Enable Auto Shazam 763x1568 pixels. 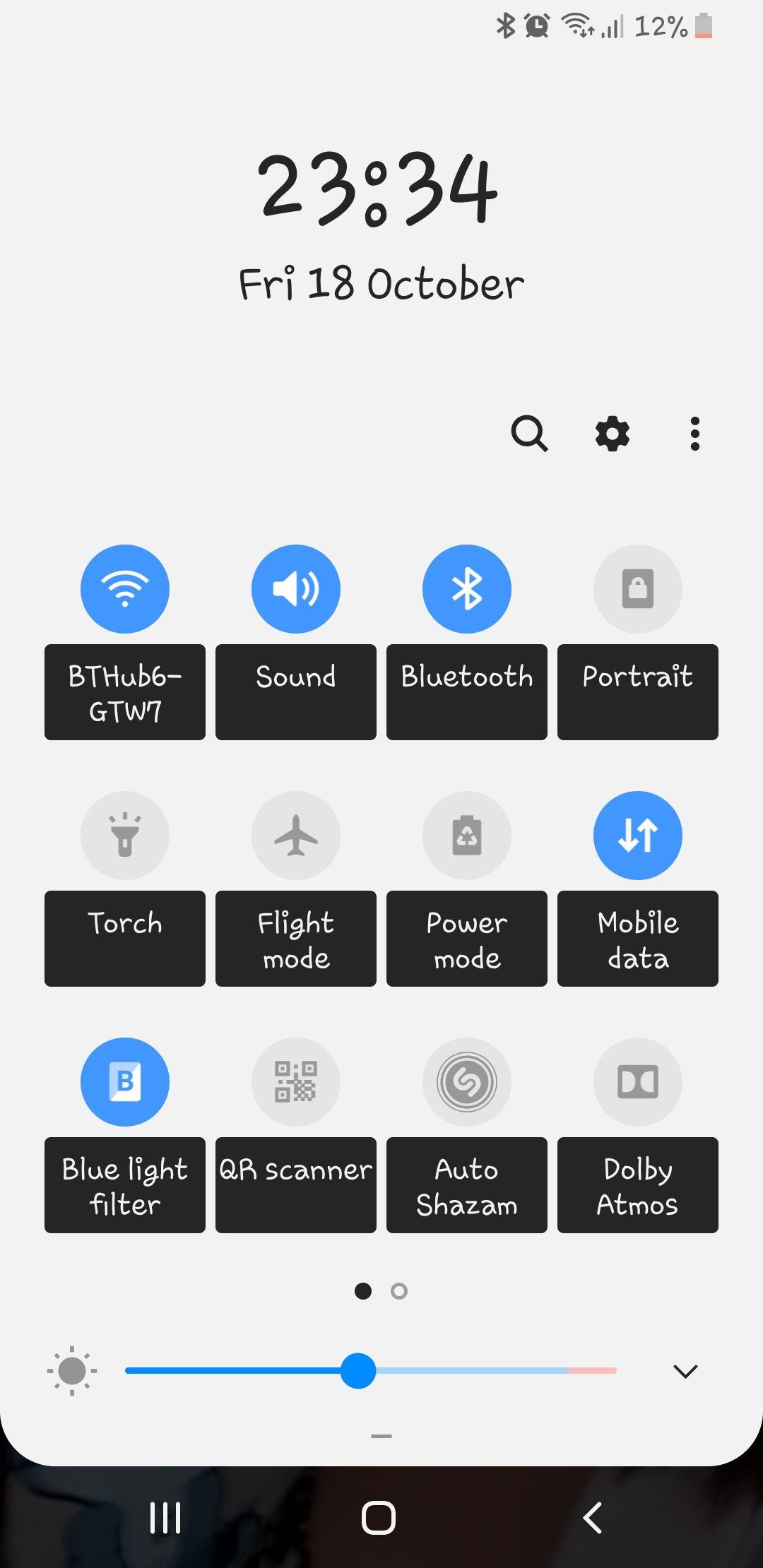coord(466,1082)
